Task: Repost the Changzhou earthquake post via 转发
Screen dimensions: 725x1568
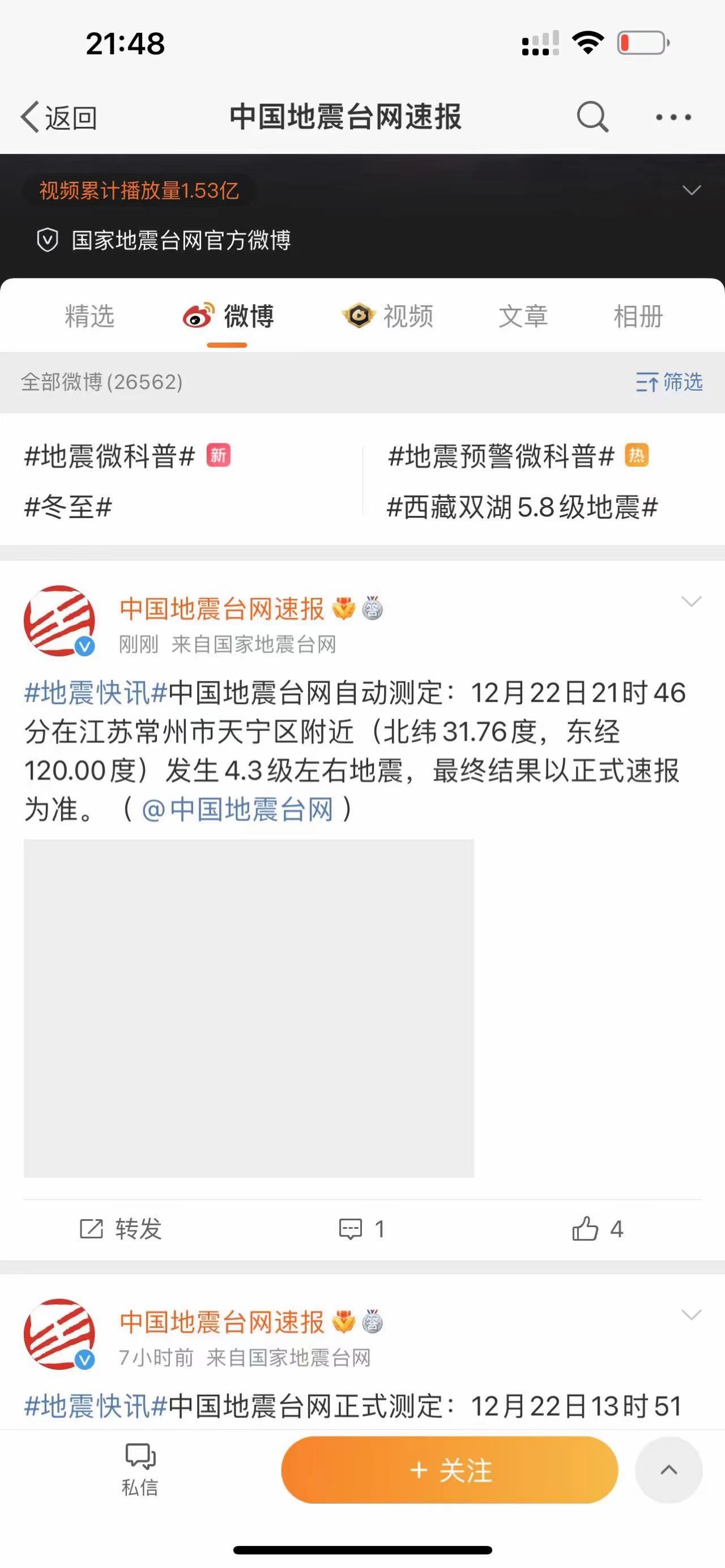Action: 121,1229
